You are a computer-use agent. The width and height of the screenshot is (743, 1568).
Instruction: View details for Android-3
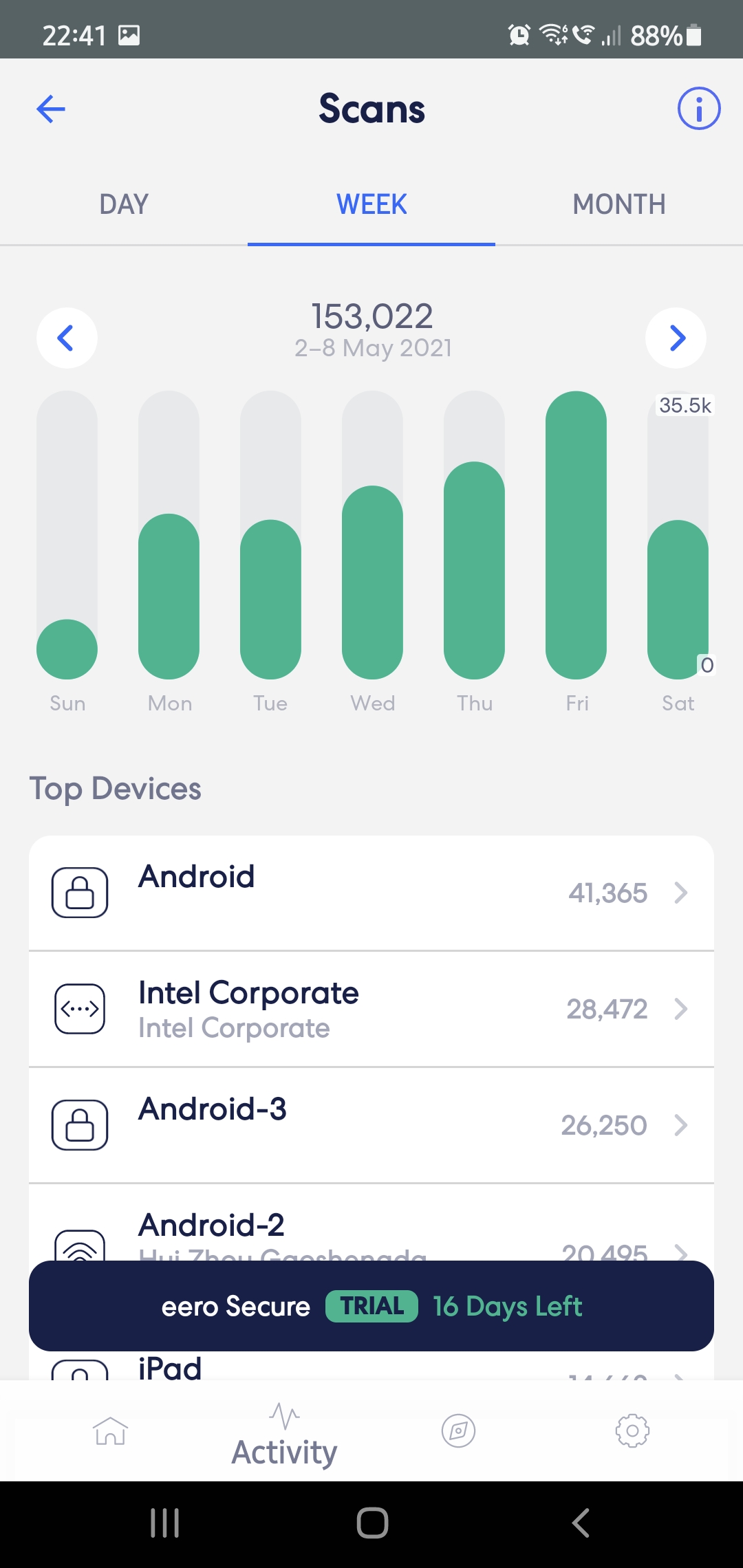coord(371,1126)
